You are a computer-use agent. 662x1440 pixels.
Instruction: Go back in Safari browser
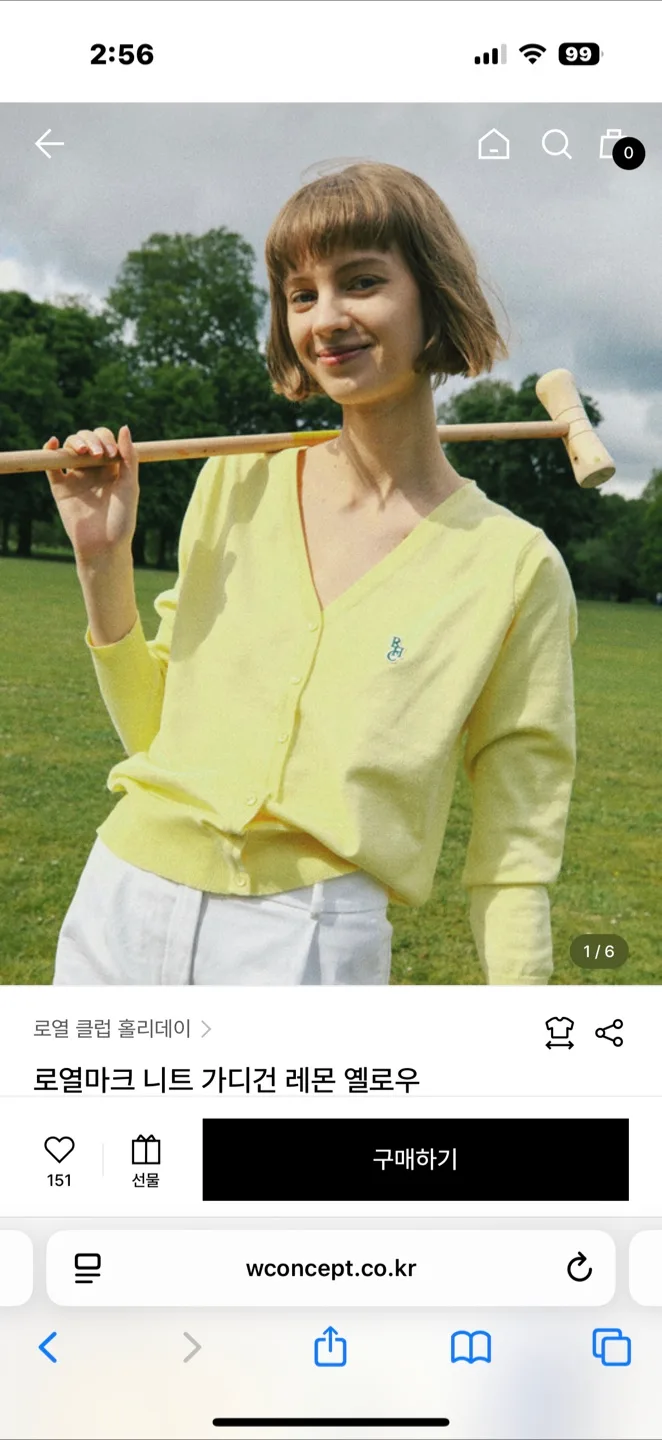click(x=48, y=1348)
